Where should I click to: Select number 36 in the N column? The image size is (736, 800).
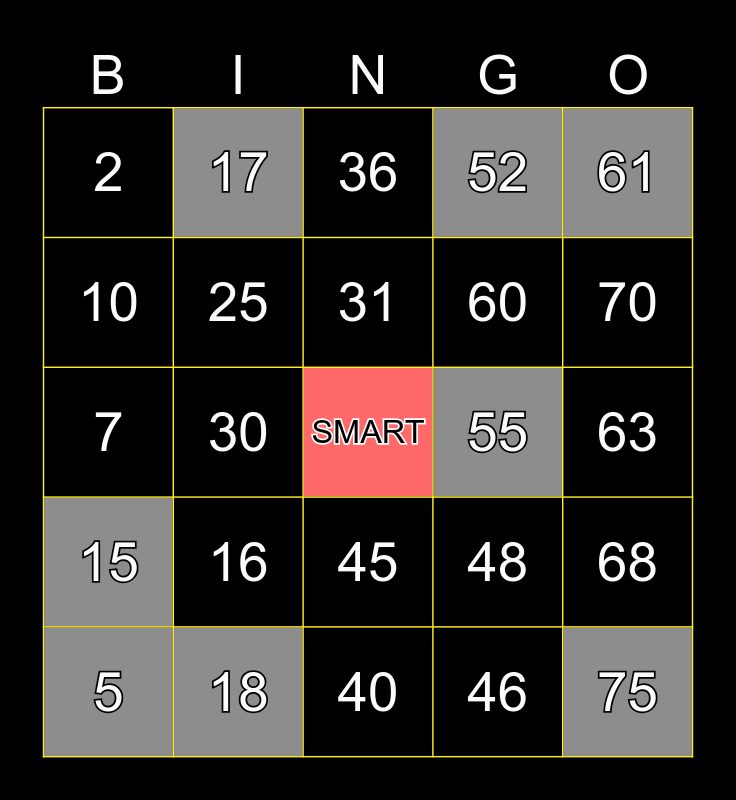pyautogui.click(x=368, y=172)
